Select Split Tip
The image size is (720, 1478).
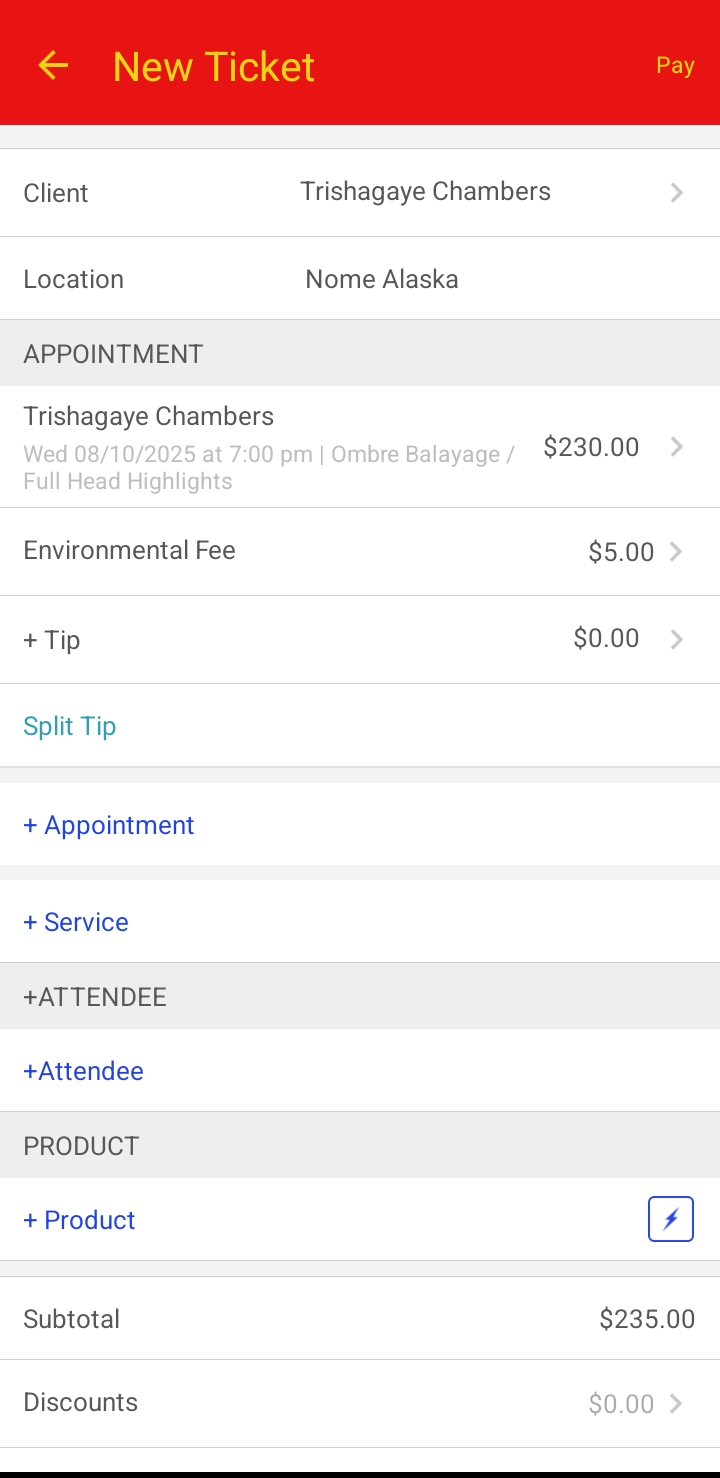click(70, 726)
